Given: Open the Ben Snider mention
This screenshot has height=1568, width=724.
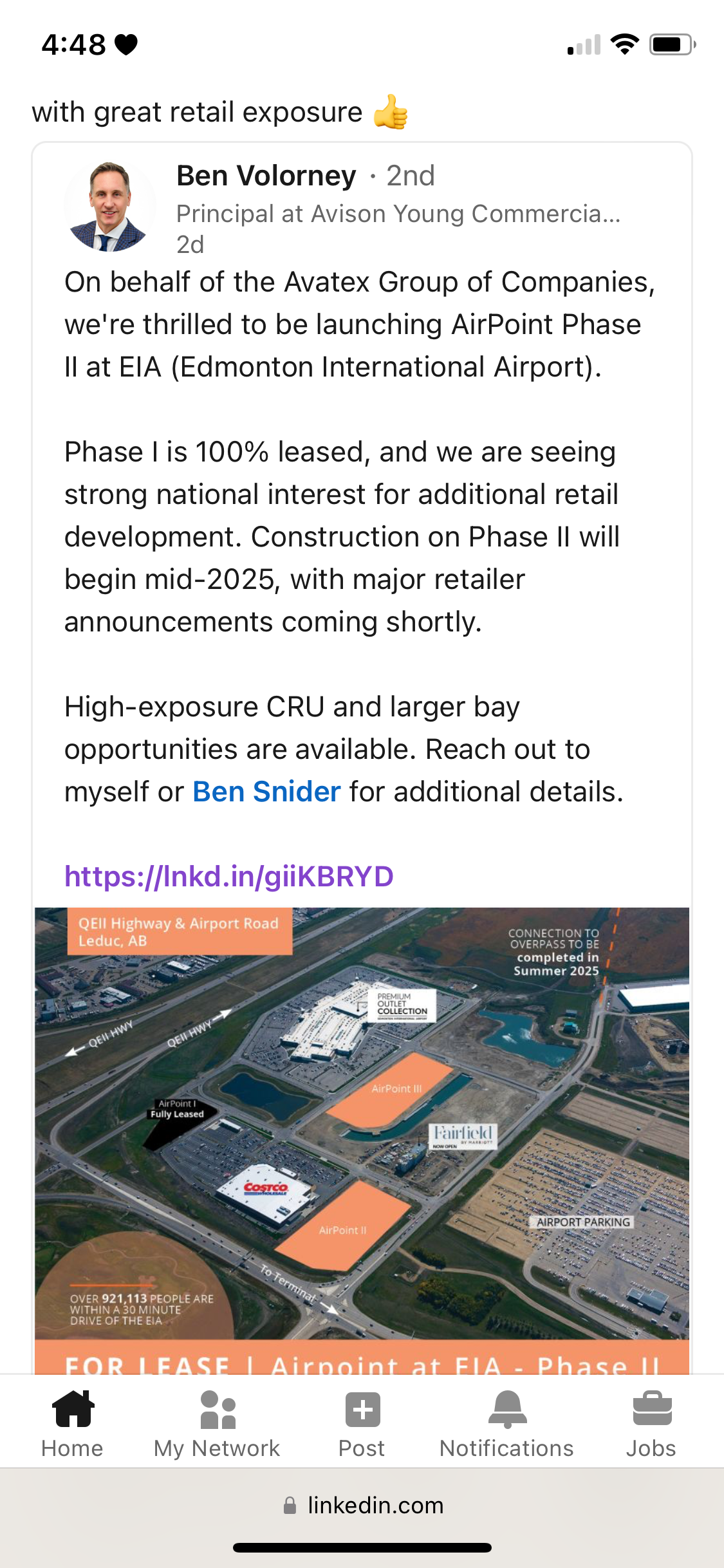Looking at the screenshot, I should (266, 792).
